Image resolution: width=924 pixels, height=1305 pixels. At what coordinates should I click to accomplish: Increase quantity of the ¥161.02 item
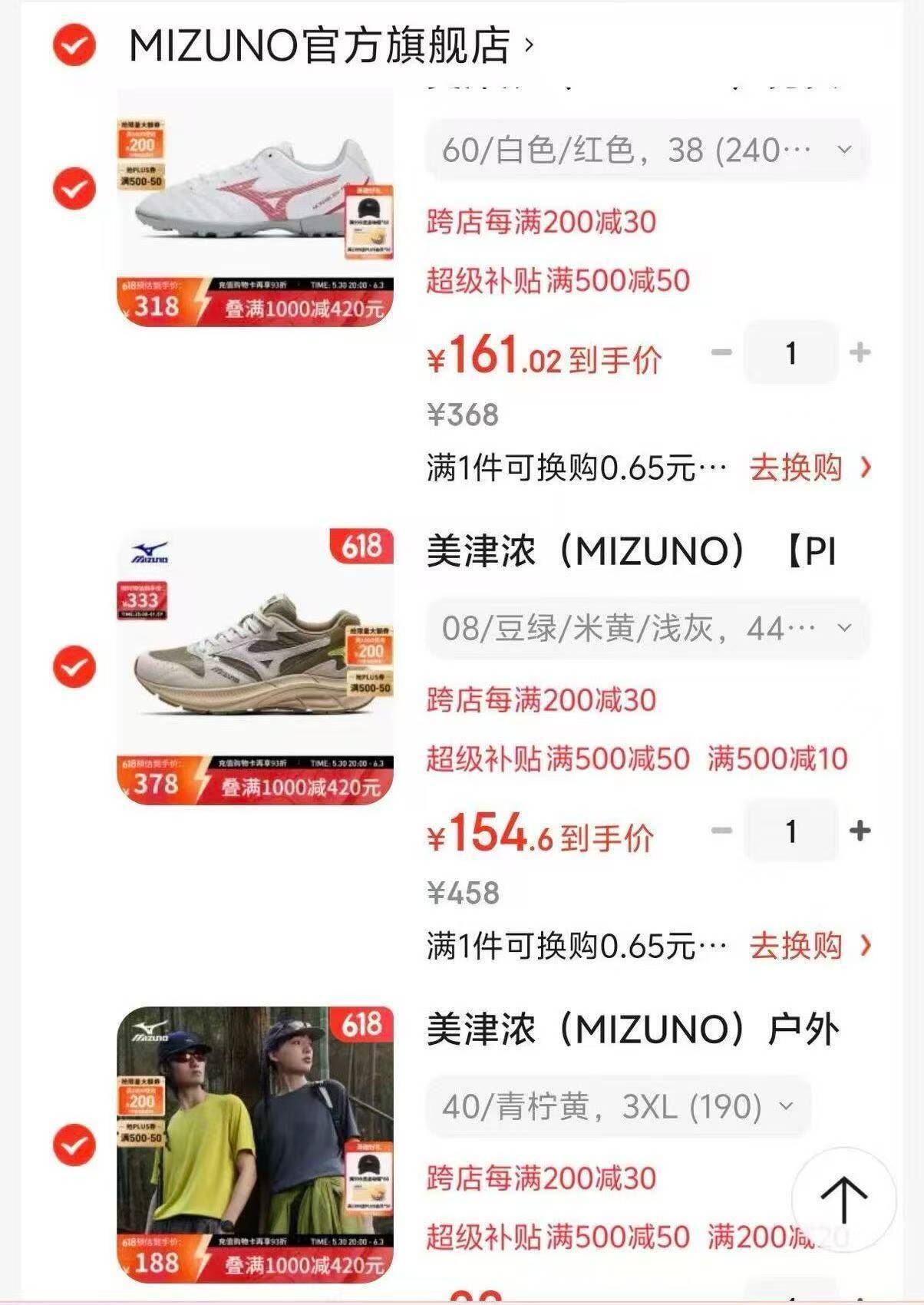pyautogui.click(x=860, y=353)
